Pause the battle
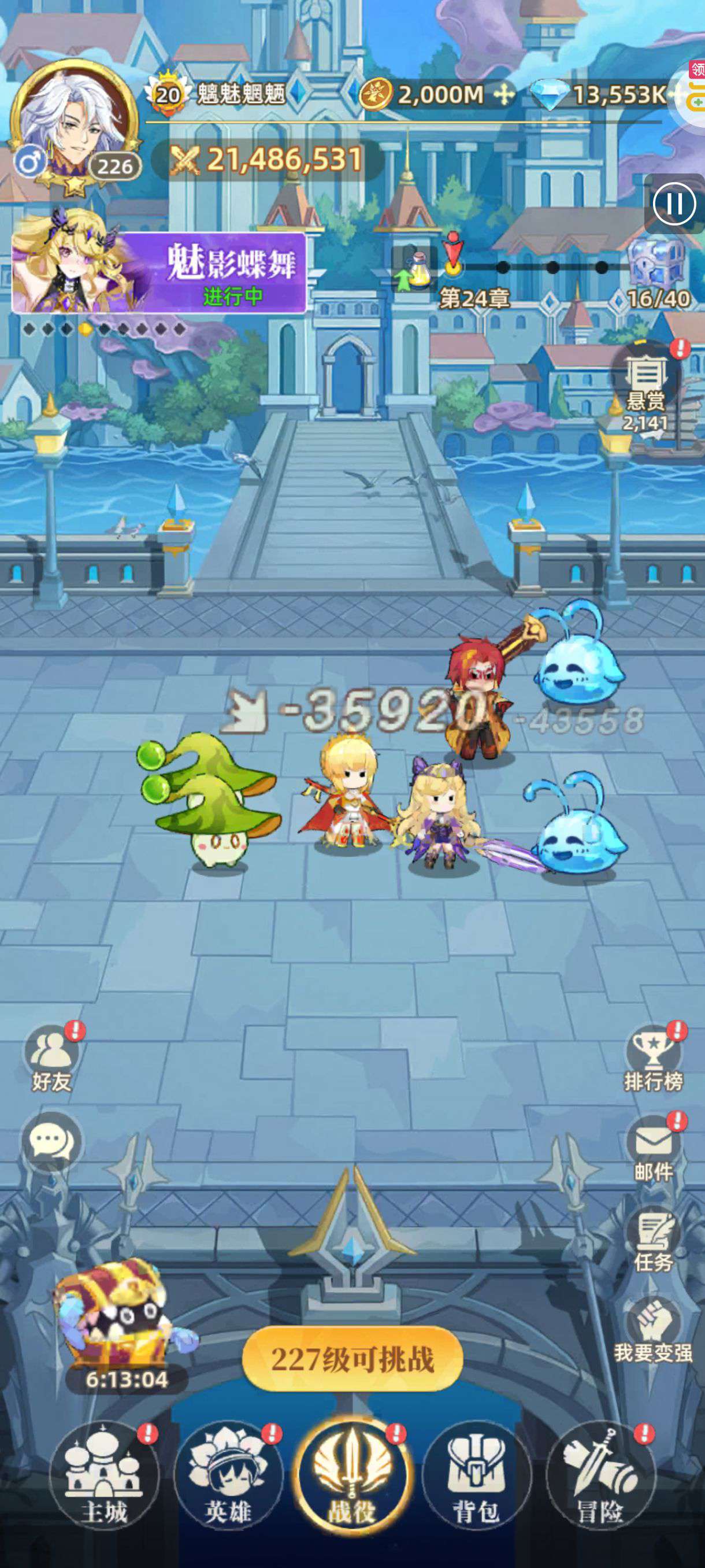This screenshot has height=1568, width=705. coord(674,204)
